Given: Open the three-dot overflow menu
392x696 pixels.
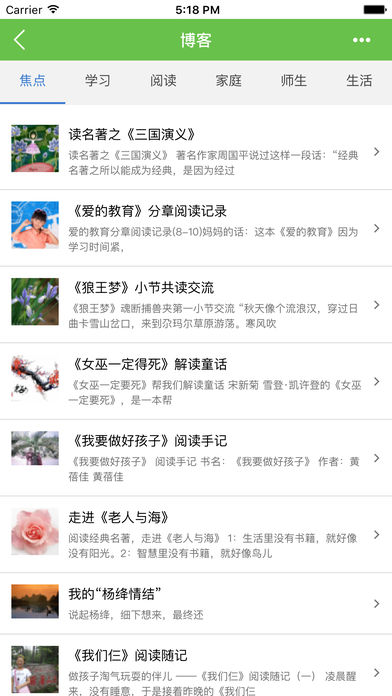Looking at the screenshot, I should [361, 40].
